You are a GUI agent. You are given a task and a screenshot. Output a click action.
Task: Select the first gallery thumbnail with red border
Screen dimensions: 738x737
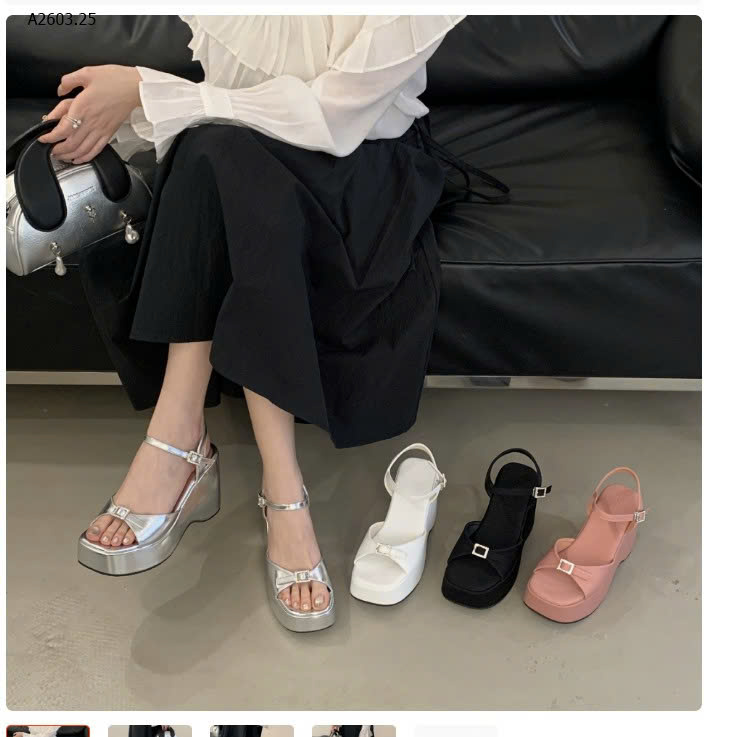pyautogui.click(x=48, y=731)
